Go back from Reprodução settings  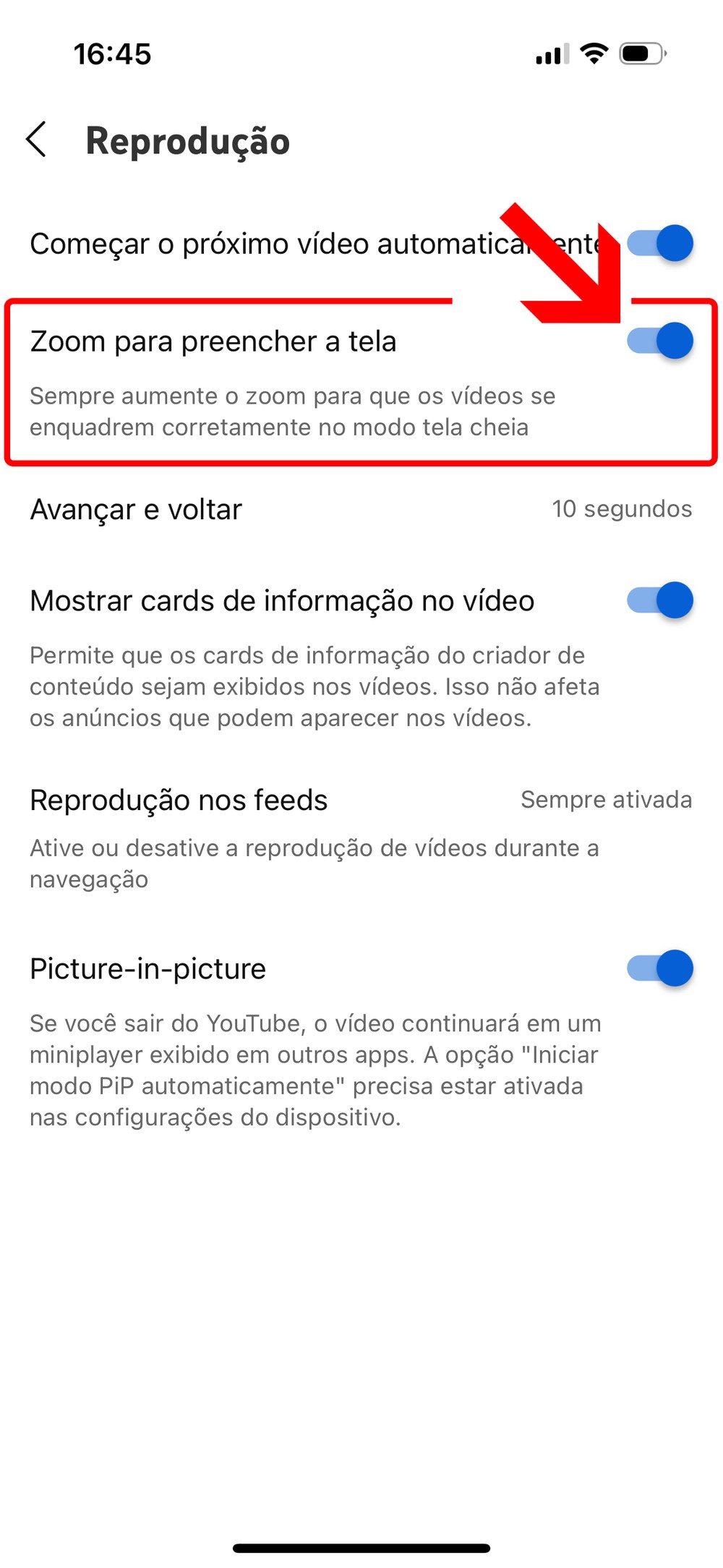[x=36, y=140]
